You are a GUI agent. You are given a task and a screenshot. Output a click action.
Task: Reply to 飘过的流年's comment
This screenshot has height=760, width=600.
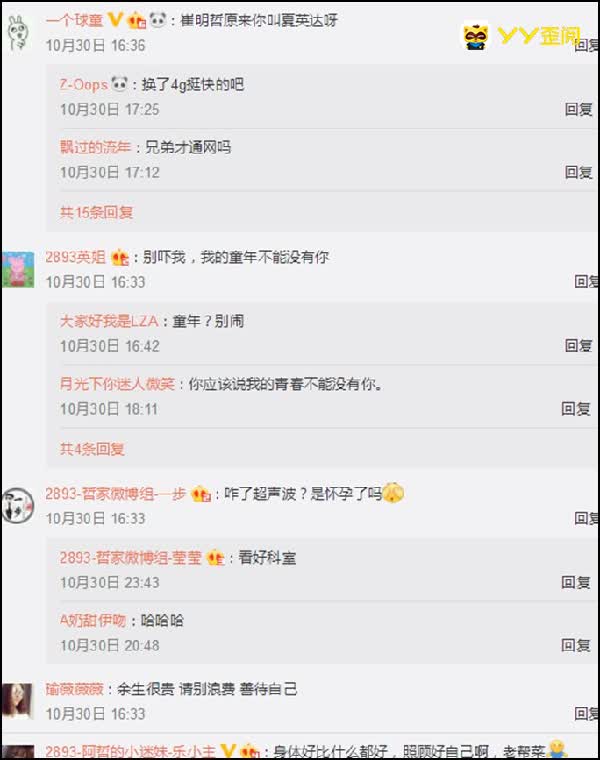[578, 172]
